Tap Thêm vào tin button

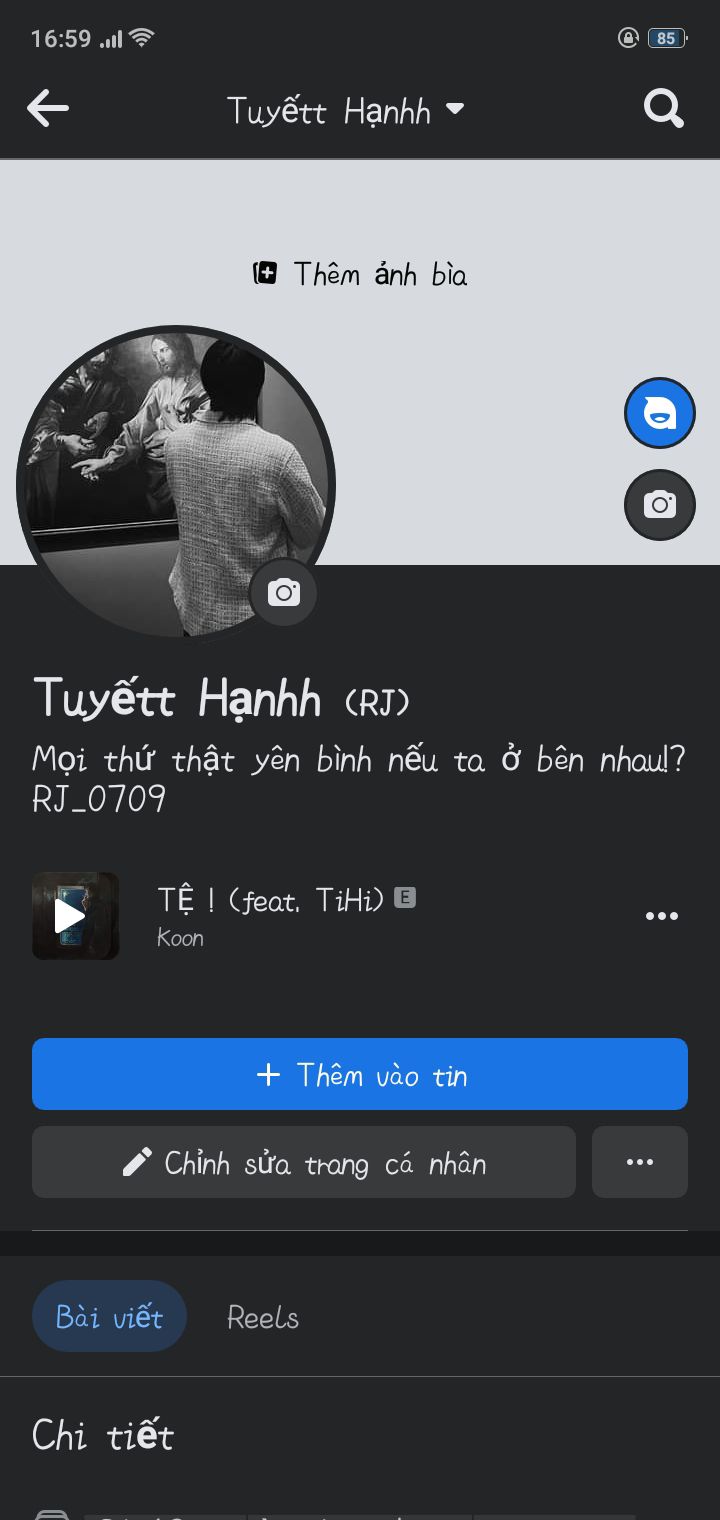[360, 1074]
